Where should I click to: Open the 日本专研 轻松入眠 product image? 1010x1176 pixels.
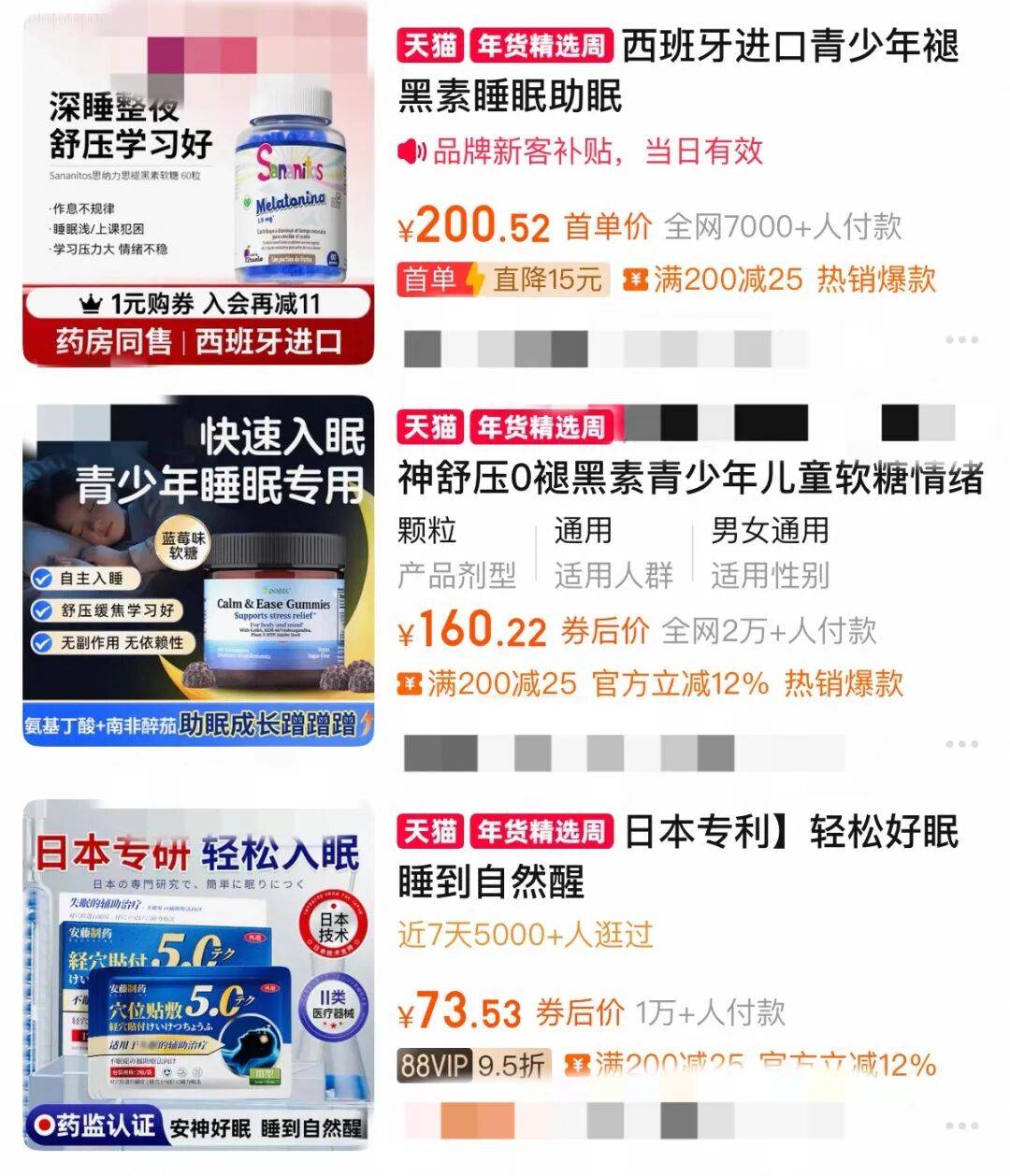click(x=198, y=972)
